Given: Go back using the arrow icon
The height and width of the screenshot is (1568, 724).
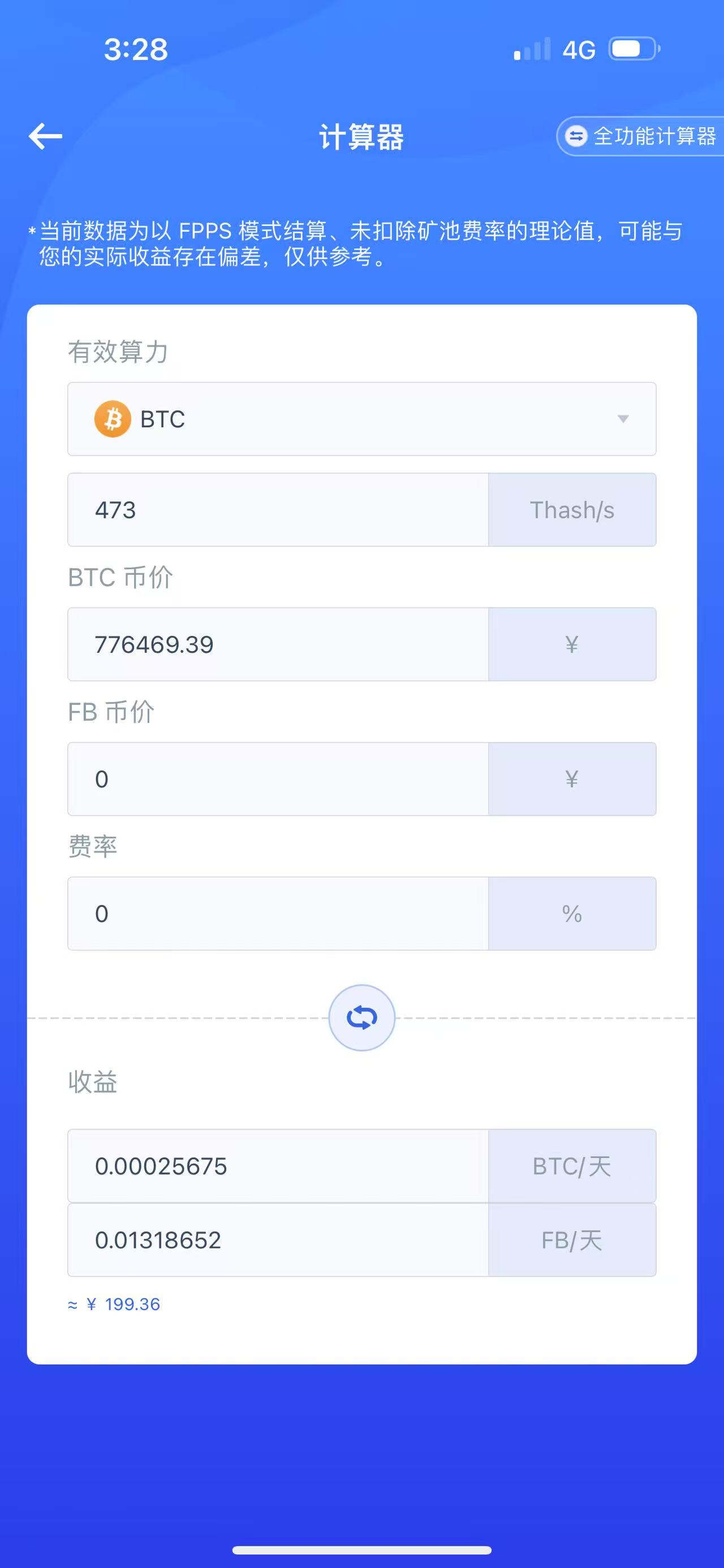Looking at the screenshot, I should click(x=45, y=136).
